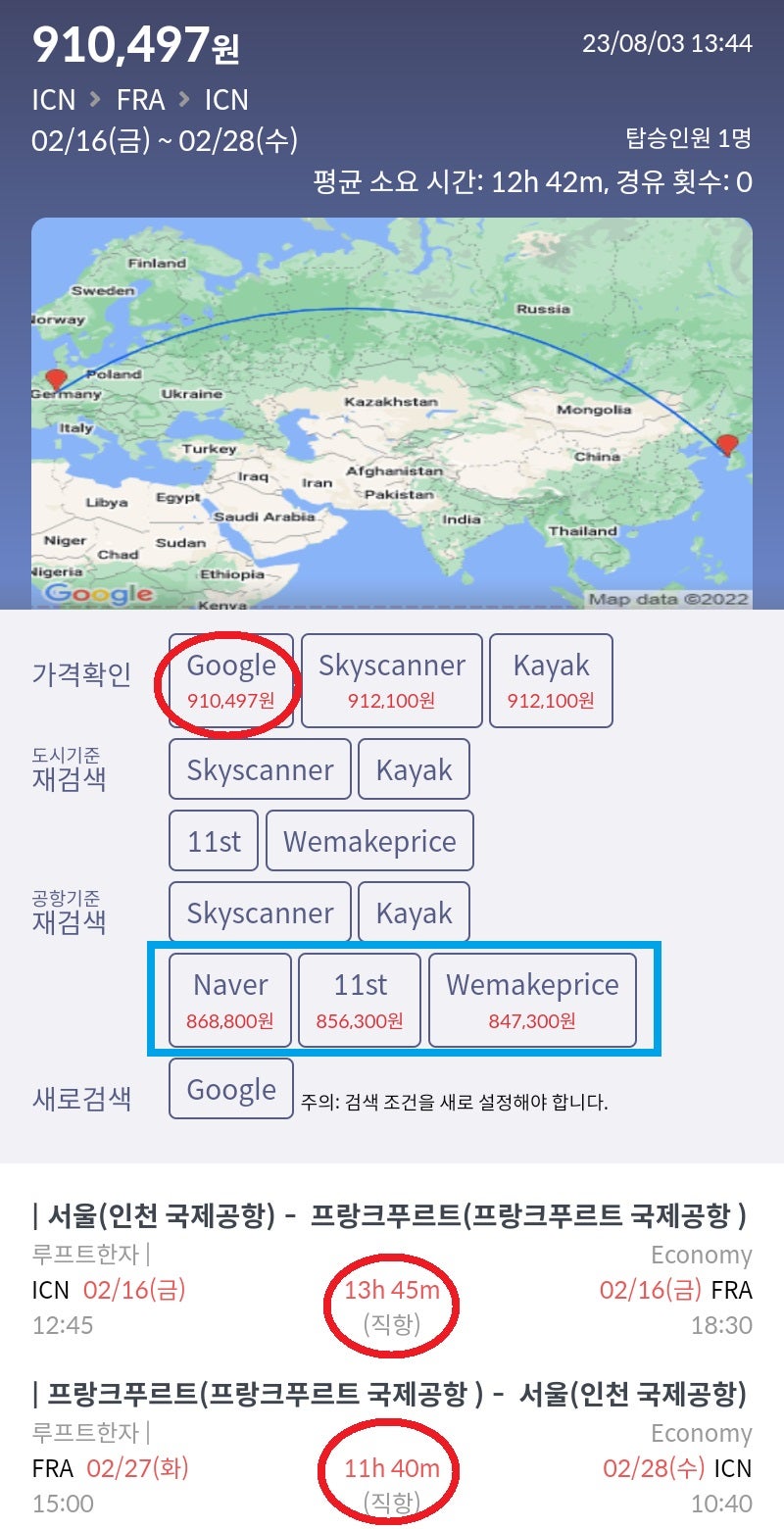Start a new search (새로검색) with Google

231,1089
